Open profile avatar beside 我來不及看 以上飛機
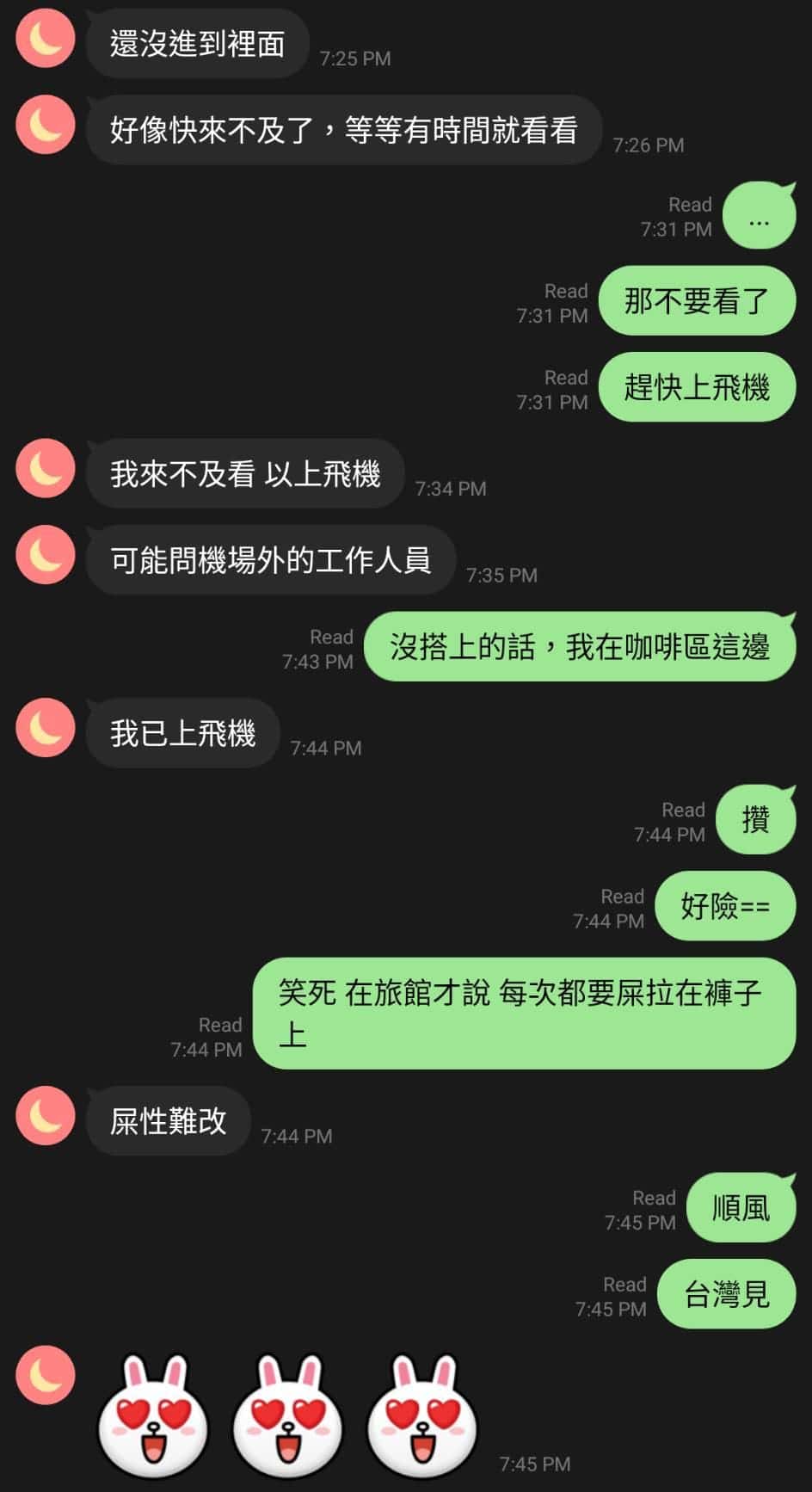 (x=46, y=469)
